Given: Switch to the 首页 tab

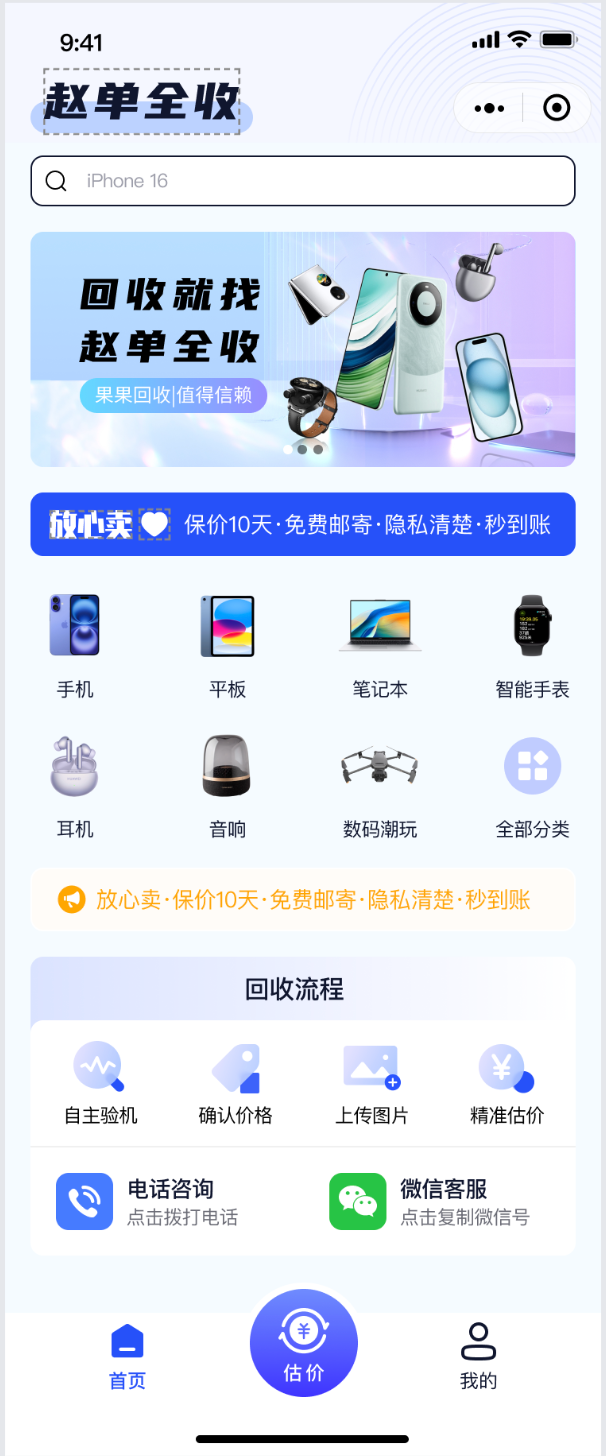Looking at the screenshot, I should 127,1356.
